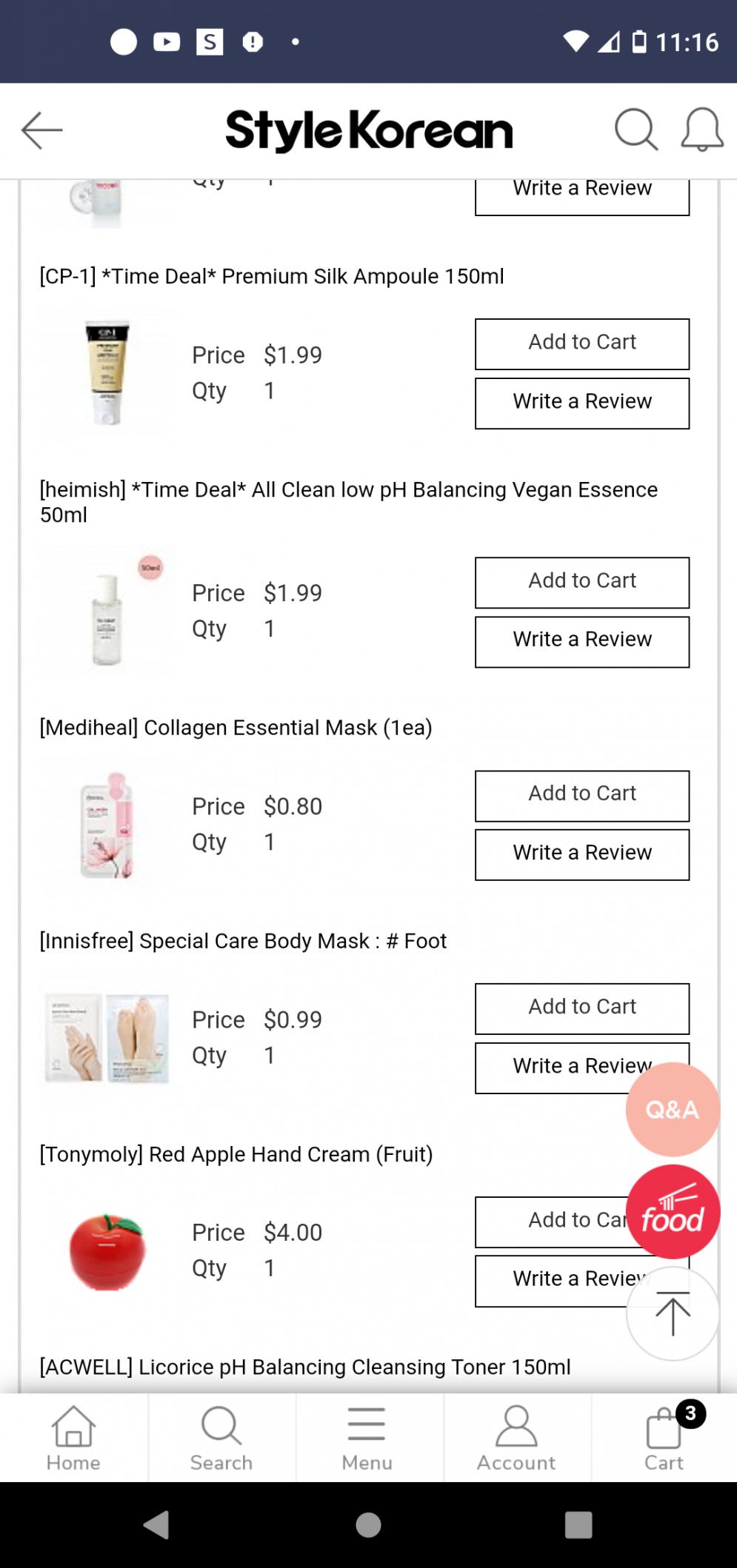Open search from the top magnifier icon
The image size is (737, 1568).
click(x=636, y=130)
